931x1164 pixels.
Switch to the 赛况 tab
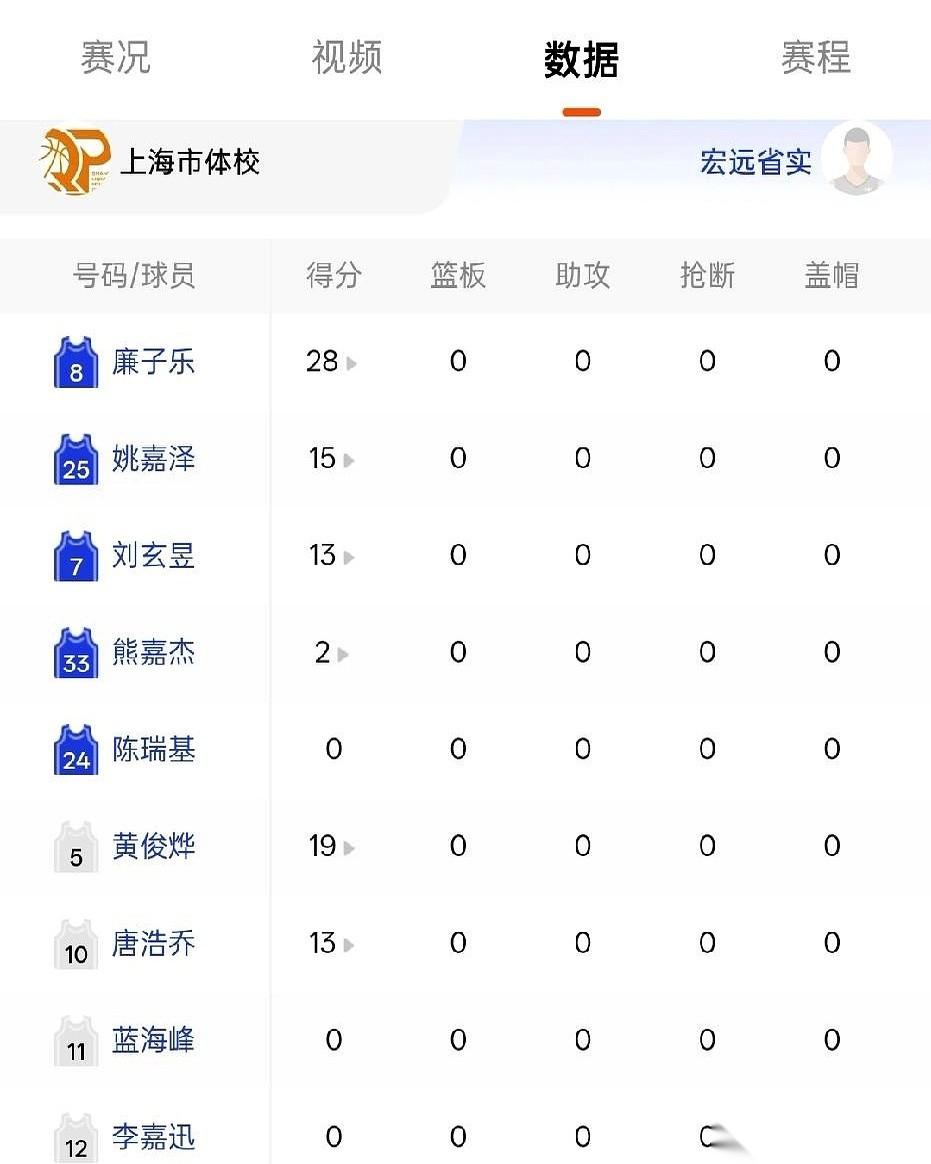tap(116, 58)
